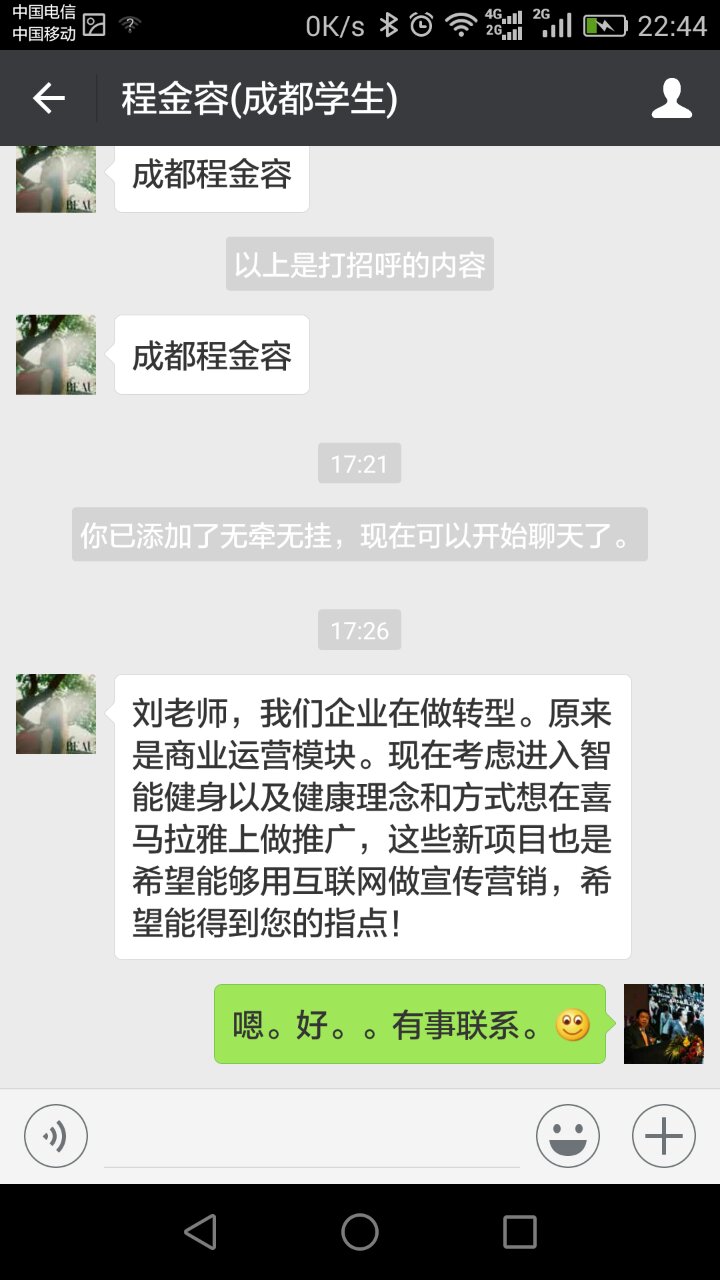
Task: Tap the message text field
Action: 312,1138
